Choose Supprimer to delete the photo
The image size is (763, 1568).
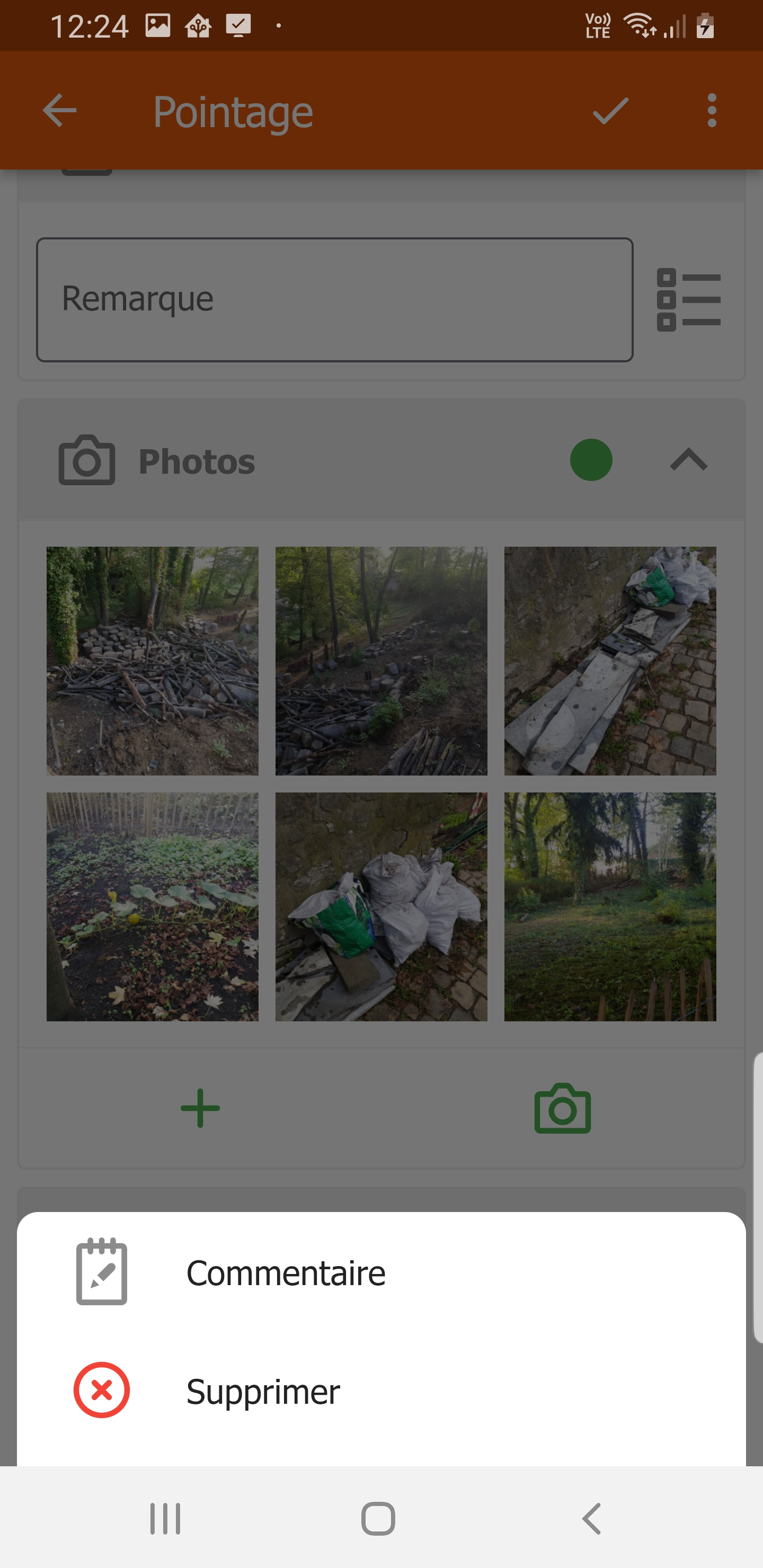[263, 1392]
